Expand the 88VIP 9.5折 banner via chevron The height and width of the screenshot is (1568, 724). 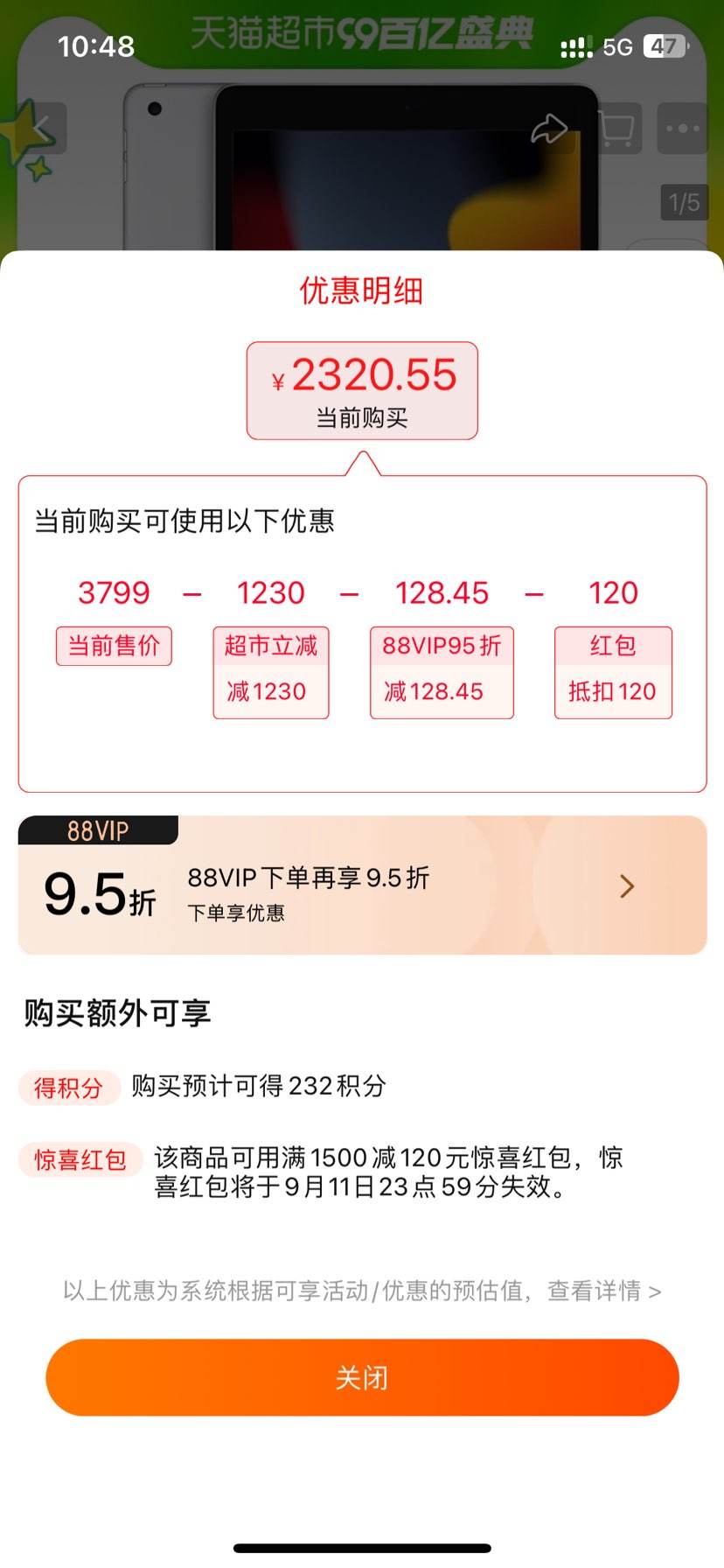coord(626,886)
